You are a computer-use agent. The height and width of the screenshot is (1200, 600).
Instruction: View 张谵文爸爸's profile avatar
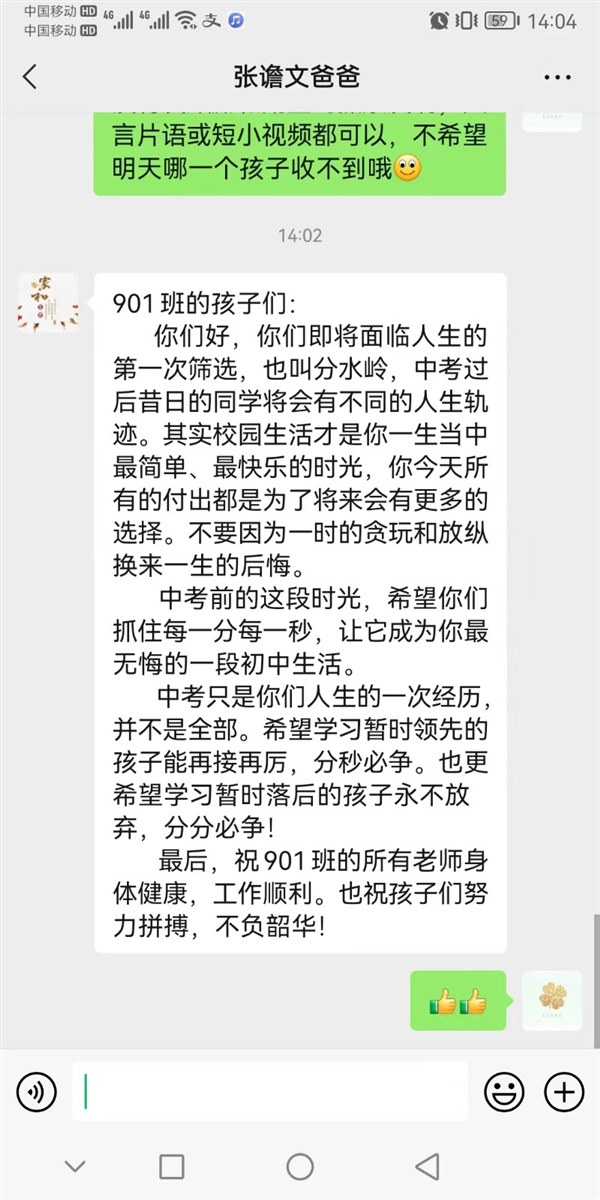coord(48,301)
